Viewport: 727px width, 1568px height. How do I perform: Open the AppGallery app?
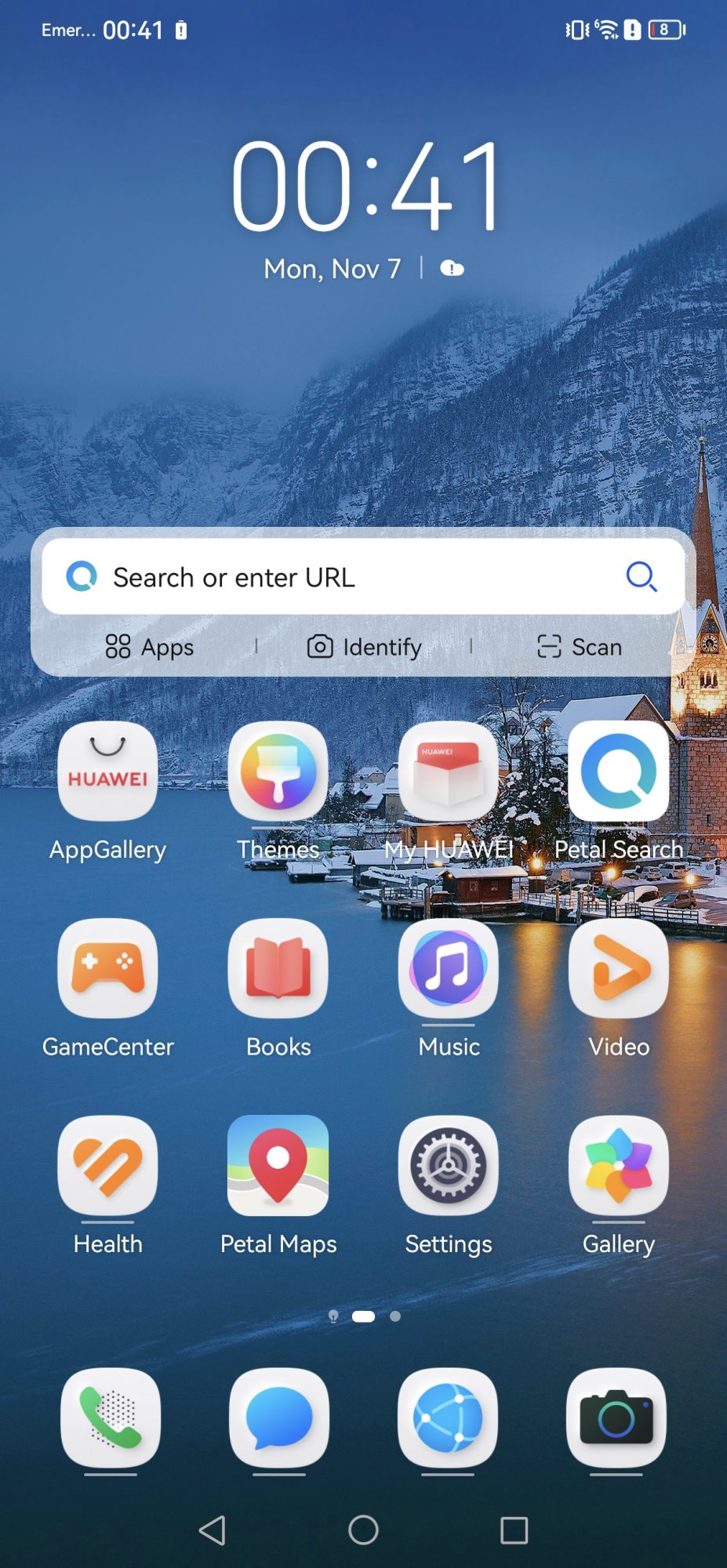click(x=107, y=771)
